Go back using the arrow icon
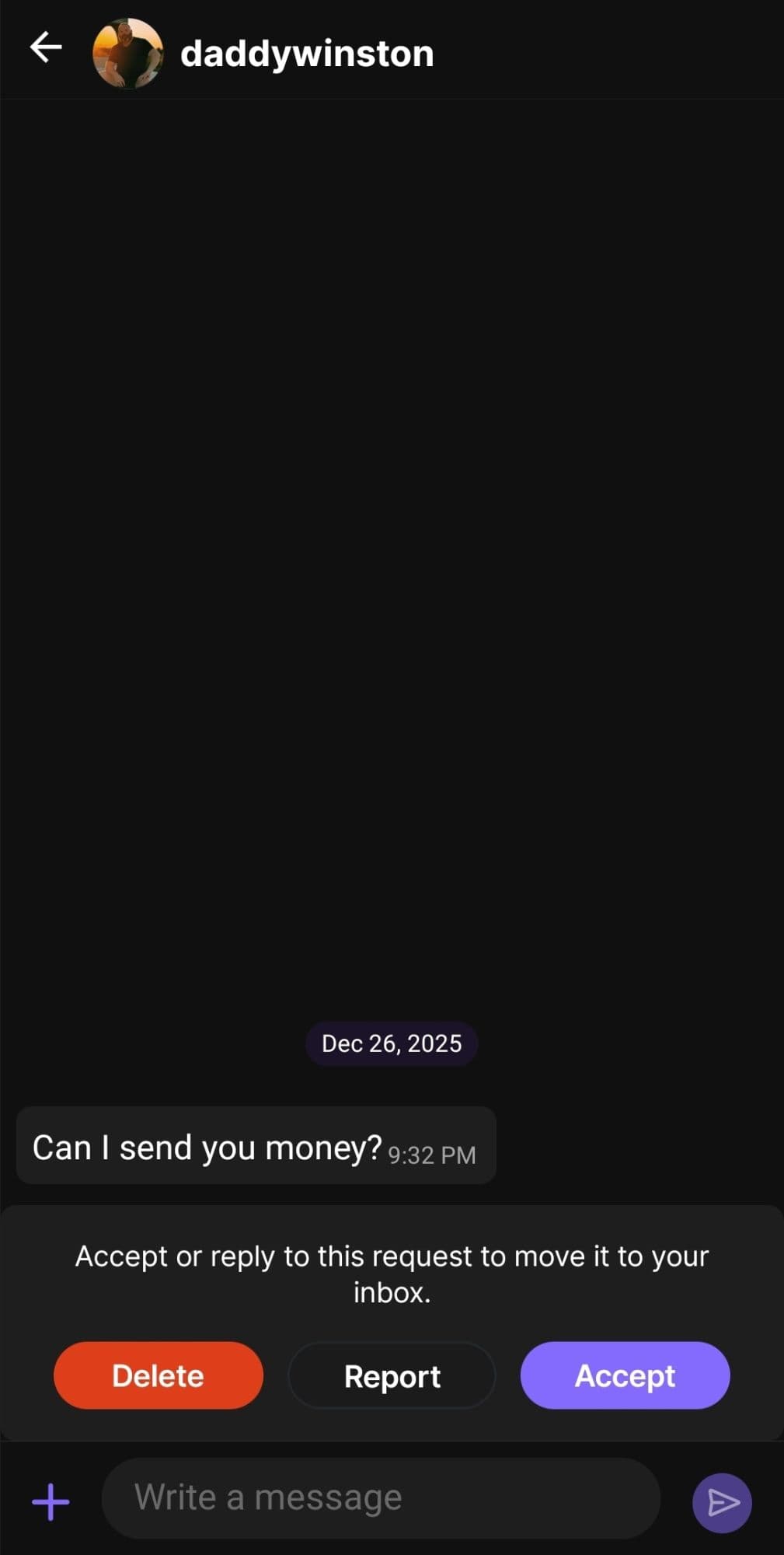This screenshot has width=784, height=1555. pyautogui.click(x=46, y=48)
